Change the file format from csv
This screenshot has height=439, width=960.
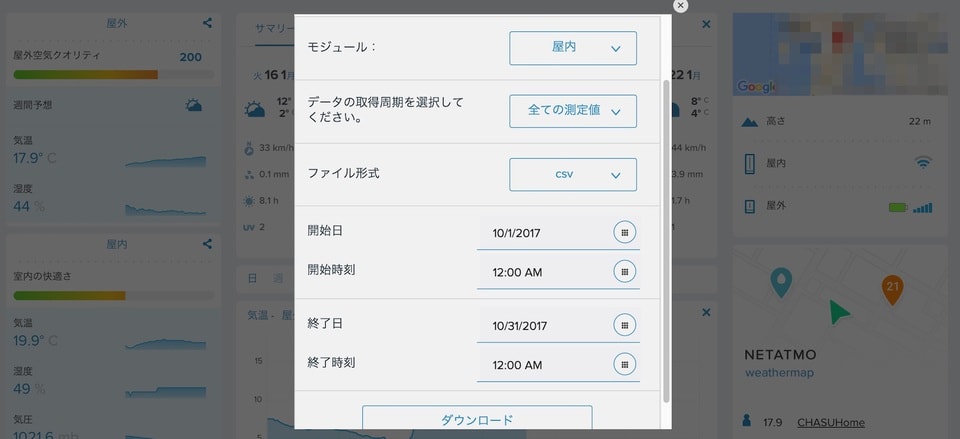tap(572, 175)
